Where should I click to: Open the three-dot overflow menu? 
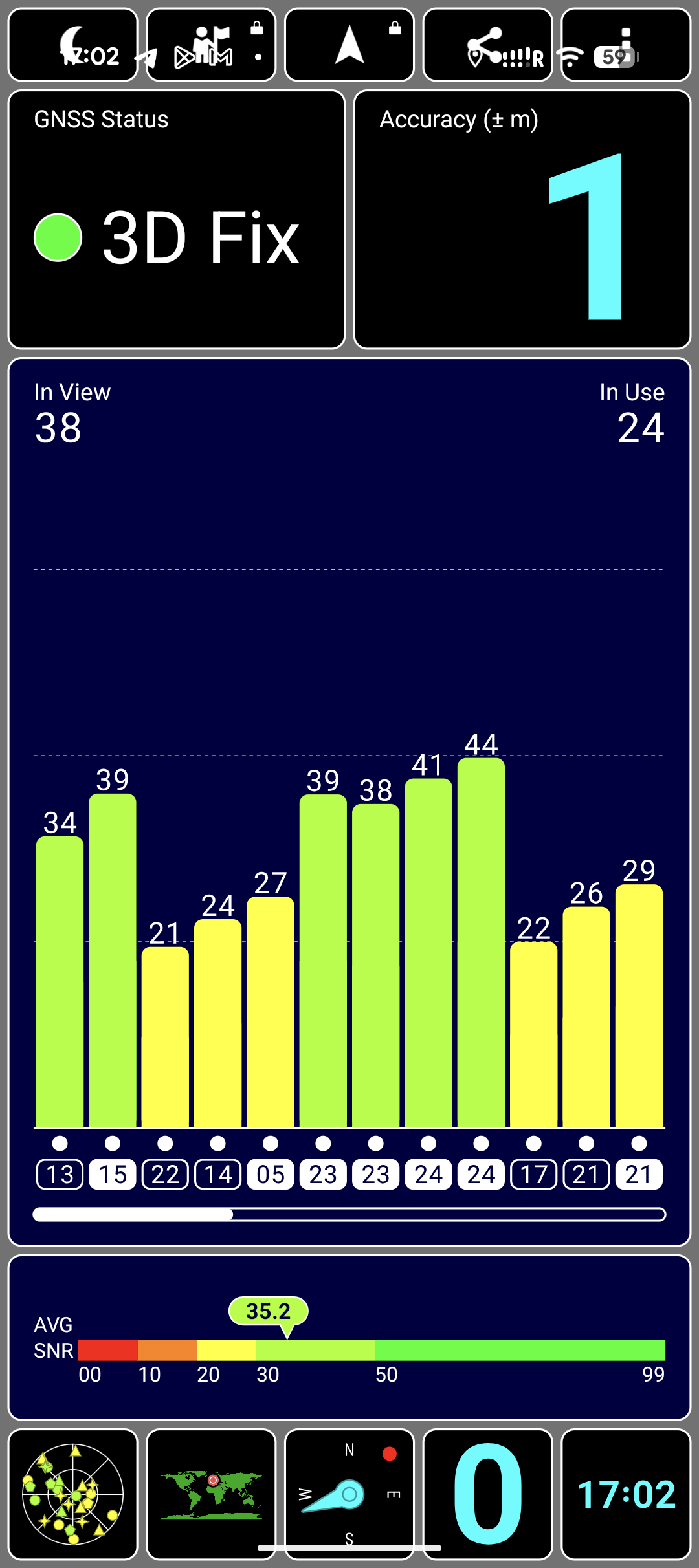point(625,45)
